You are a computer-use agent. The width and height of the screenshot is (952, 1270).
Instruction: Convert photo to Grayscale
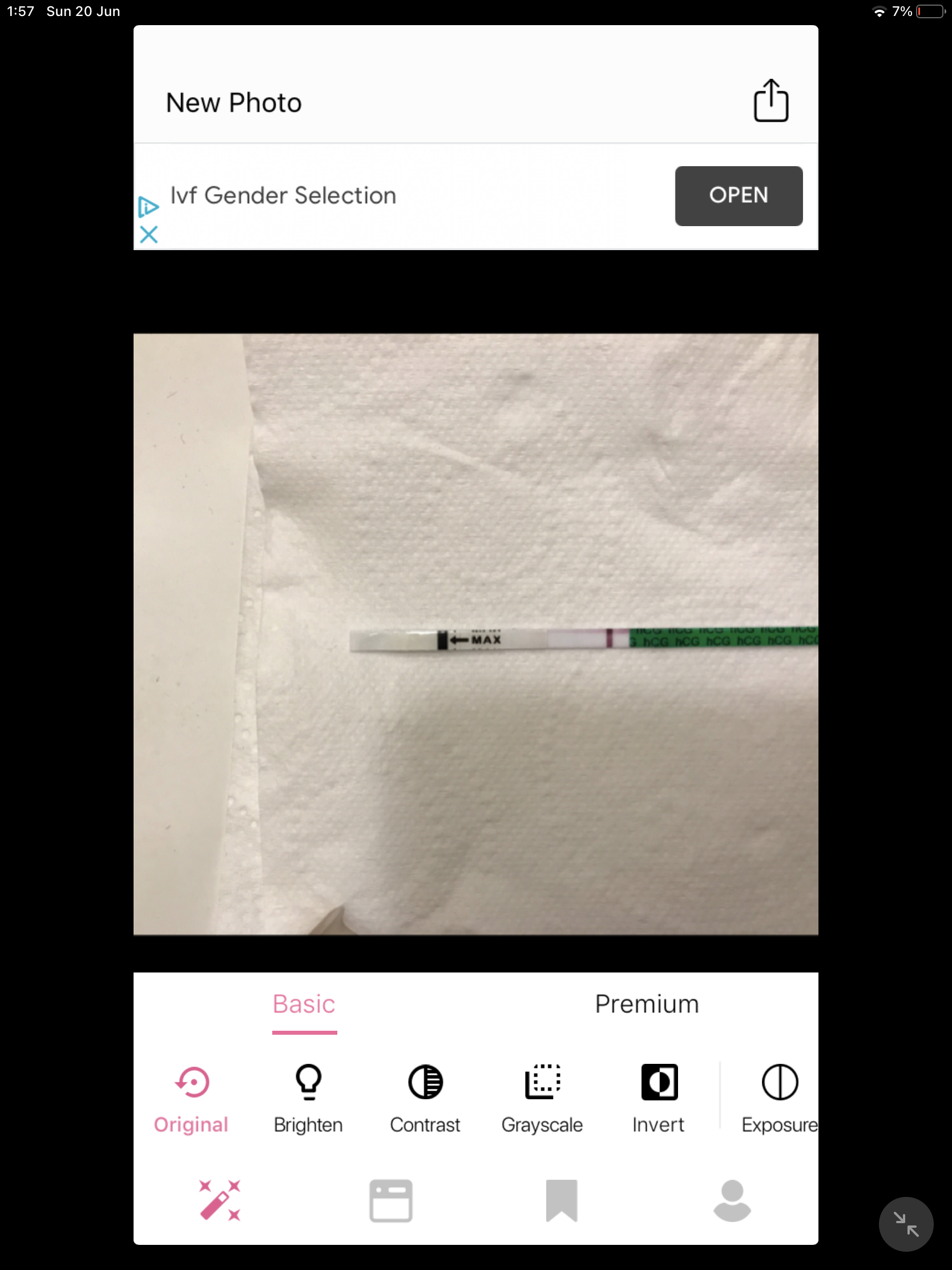tap(542, 1098)
